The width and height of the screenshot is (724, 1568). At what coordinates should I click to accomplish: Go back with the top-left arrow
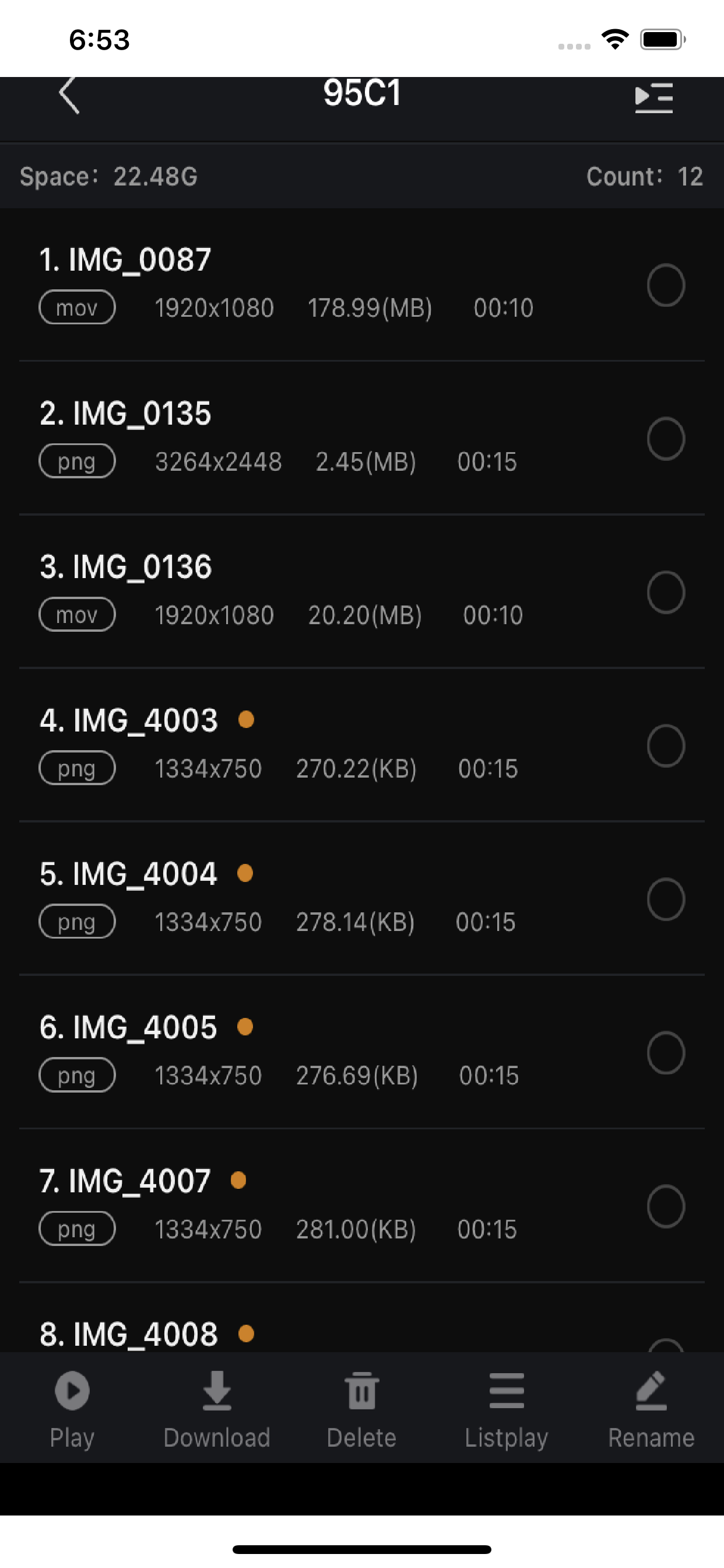pos(69,95)
